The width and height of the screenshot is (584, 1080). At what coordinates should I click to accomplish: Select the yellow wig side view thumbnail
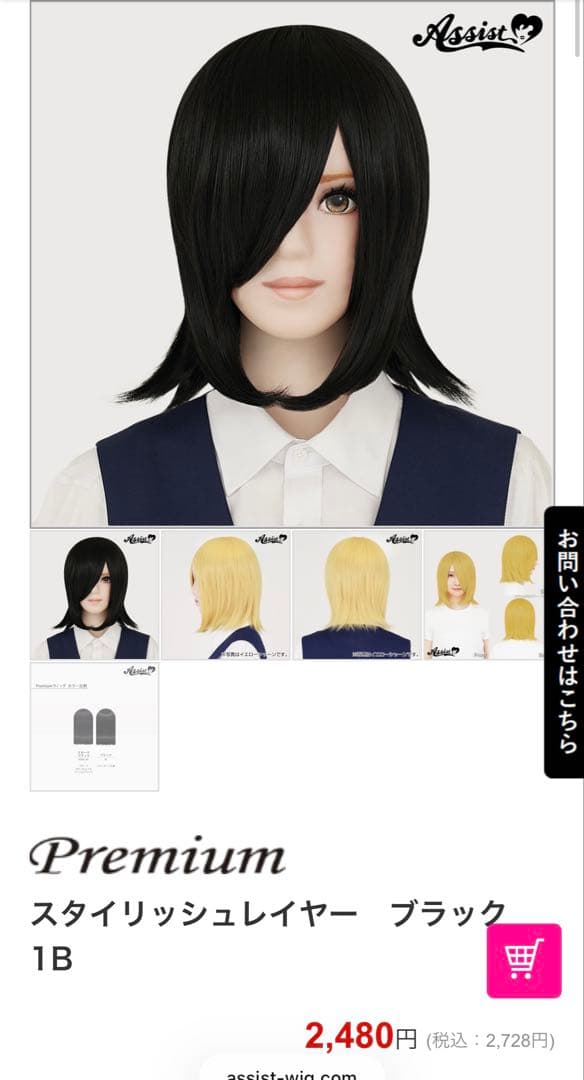click(x=226, y=595)
